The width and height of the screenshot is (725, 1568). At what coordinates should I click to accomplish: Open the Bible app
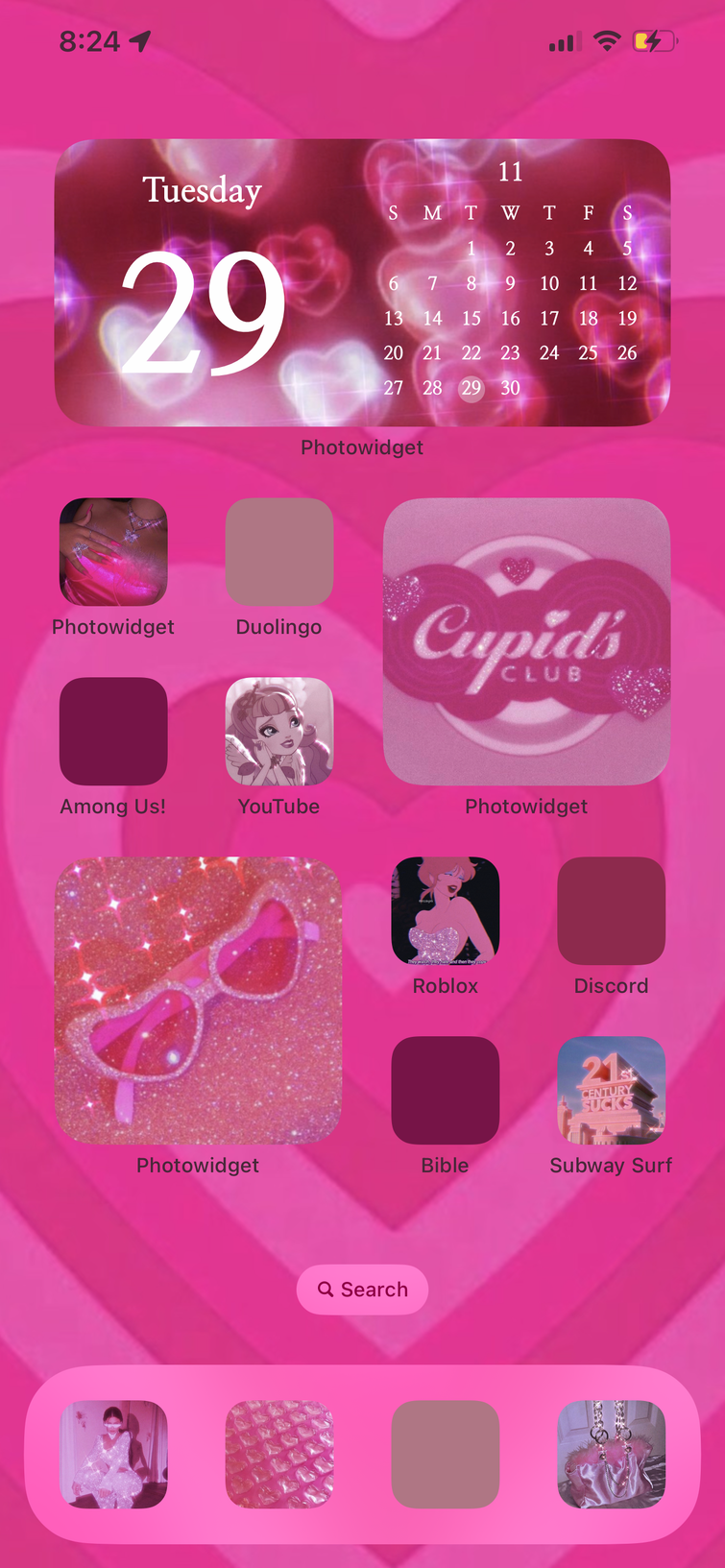tap(445, 1090)
